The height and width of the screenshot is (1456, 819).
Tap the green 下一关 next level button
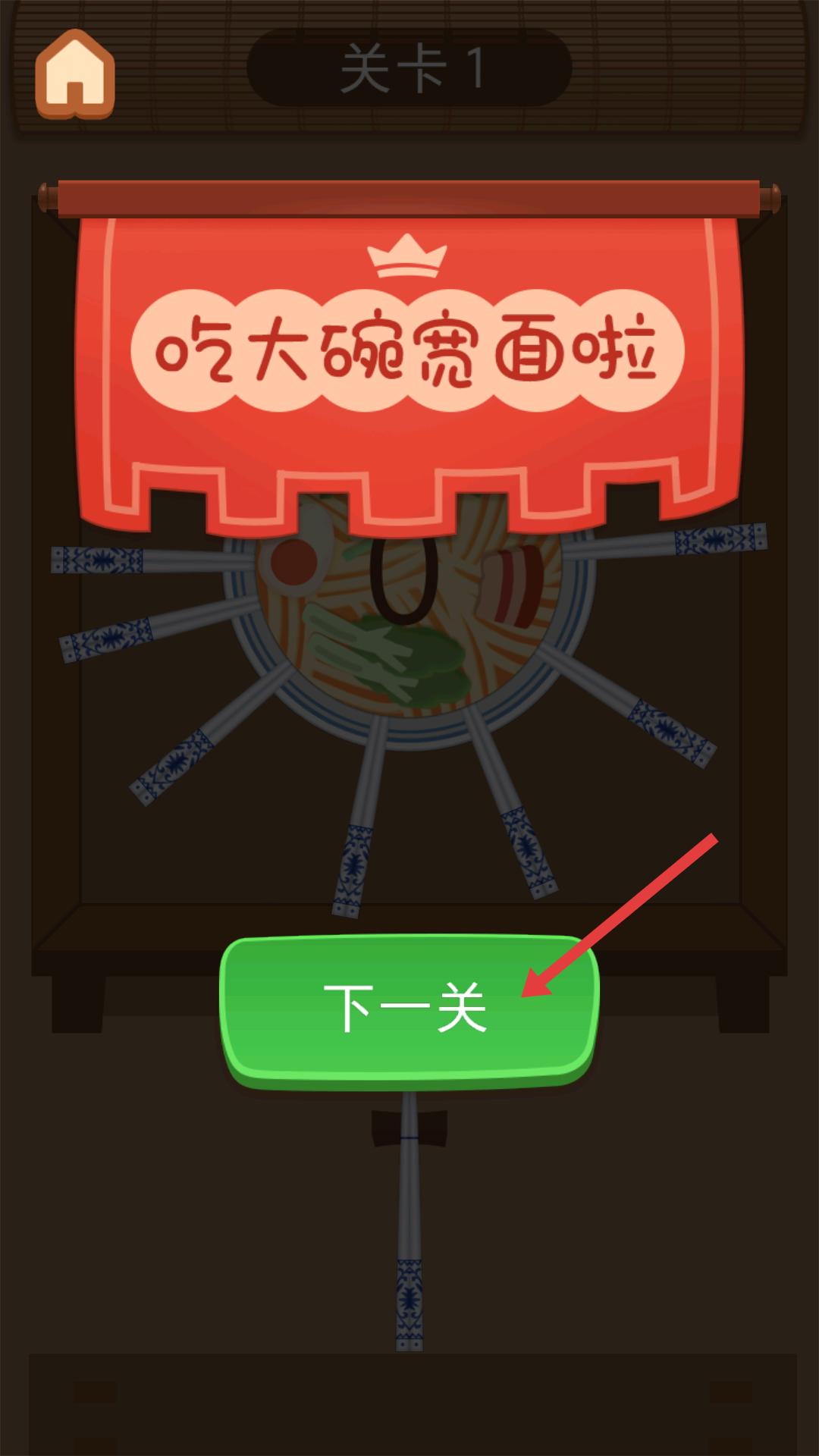(408, 1007)
